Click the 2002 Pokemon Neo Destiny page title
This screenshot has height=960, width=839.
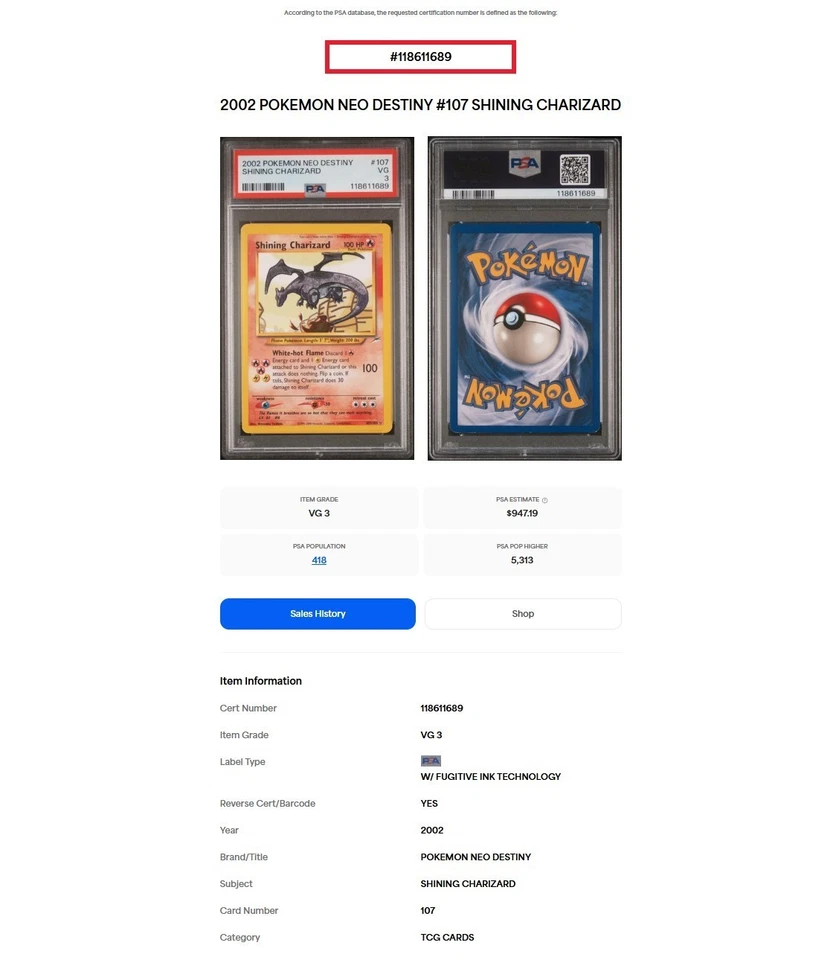click(x=419, y=104)
